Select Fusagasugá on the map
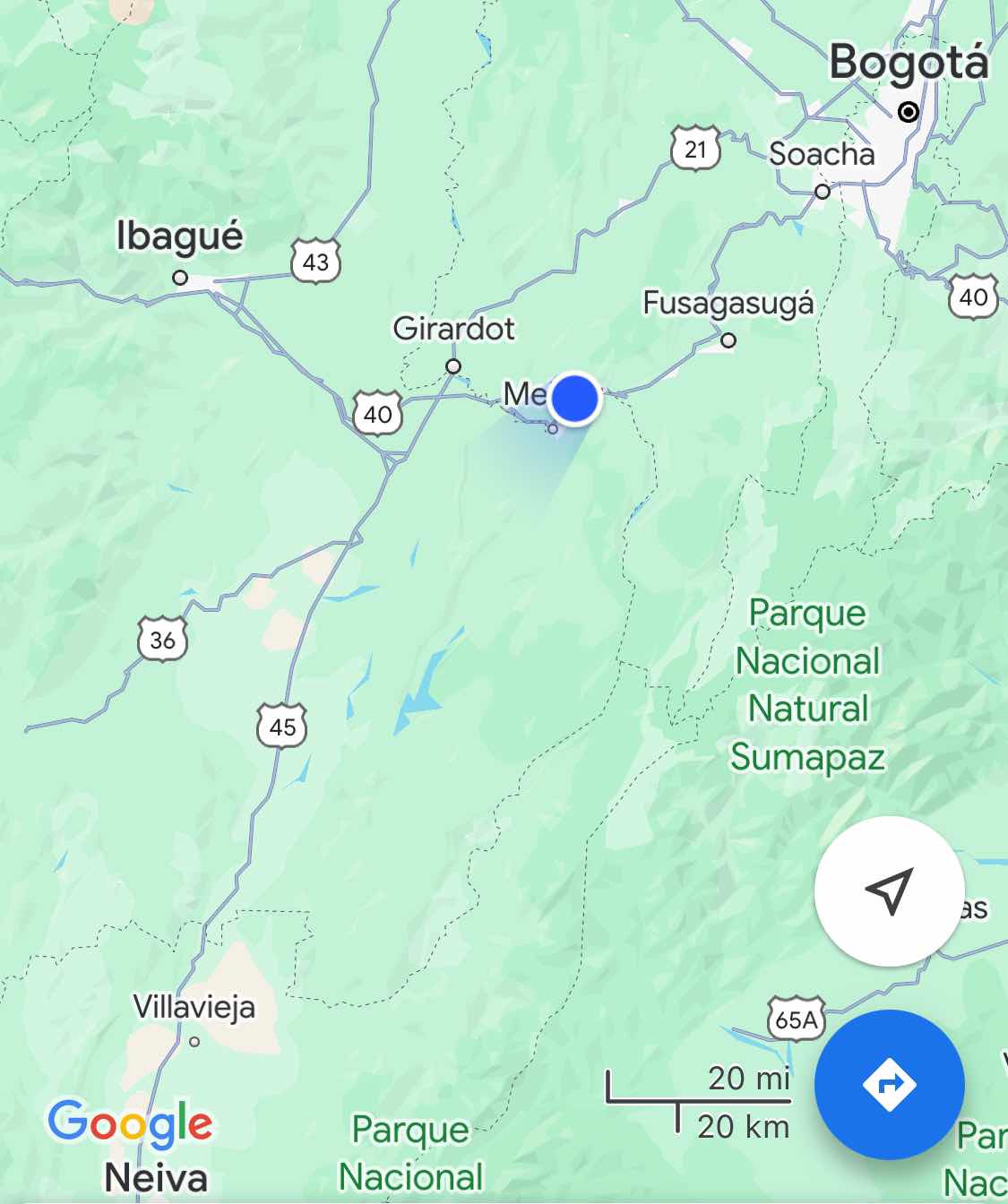The width and height of the screenshot is (1008, 1204). point(728,304)
